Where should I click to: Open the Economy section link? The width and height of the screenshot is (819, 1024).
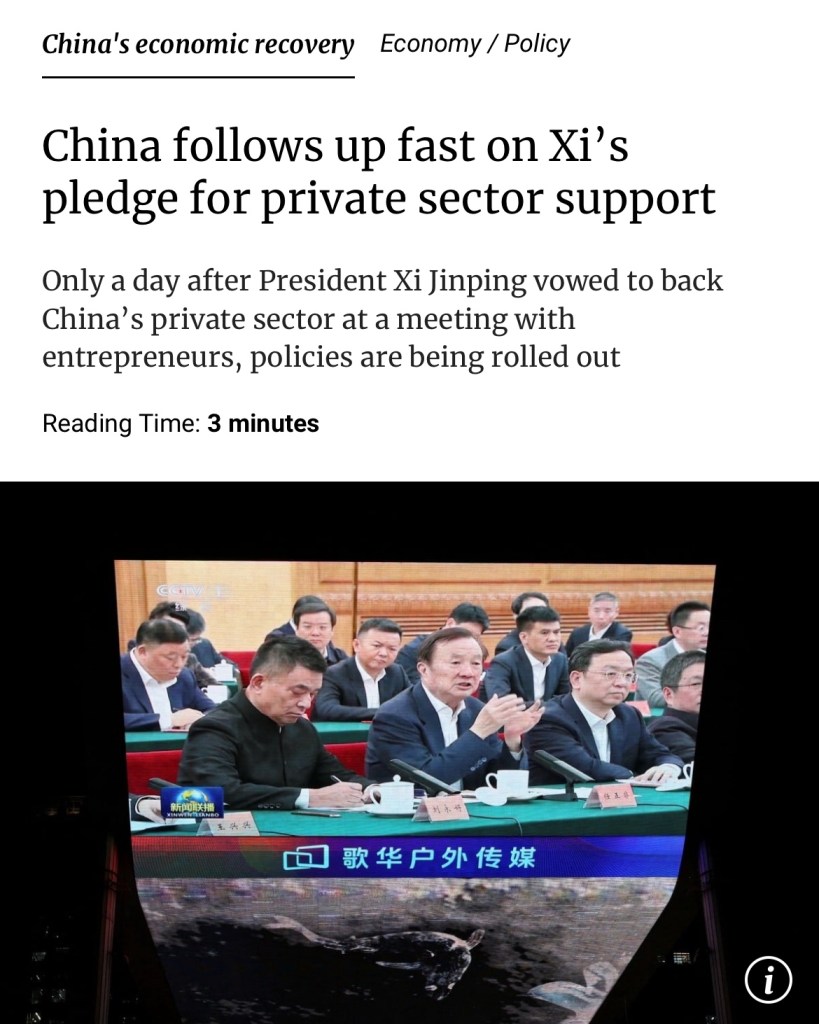(x=430, y=44)
